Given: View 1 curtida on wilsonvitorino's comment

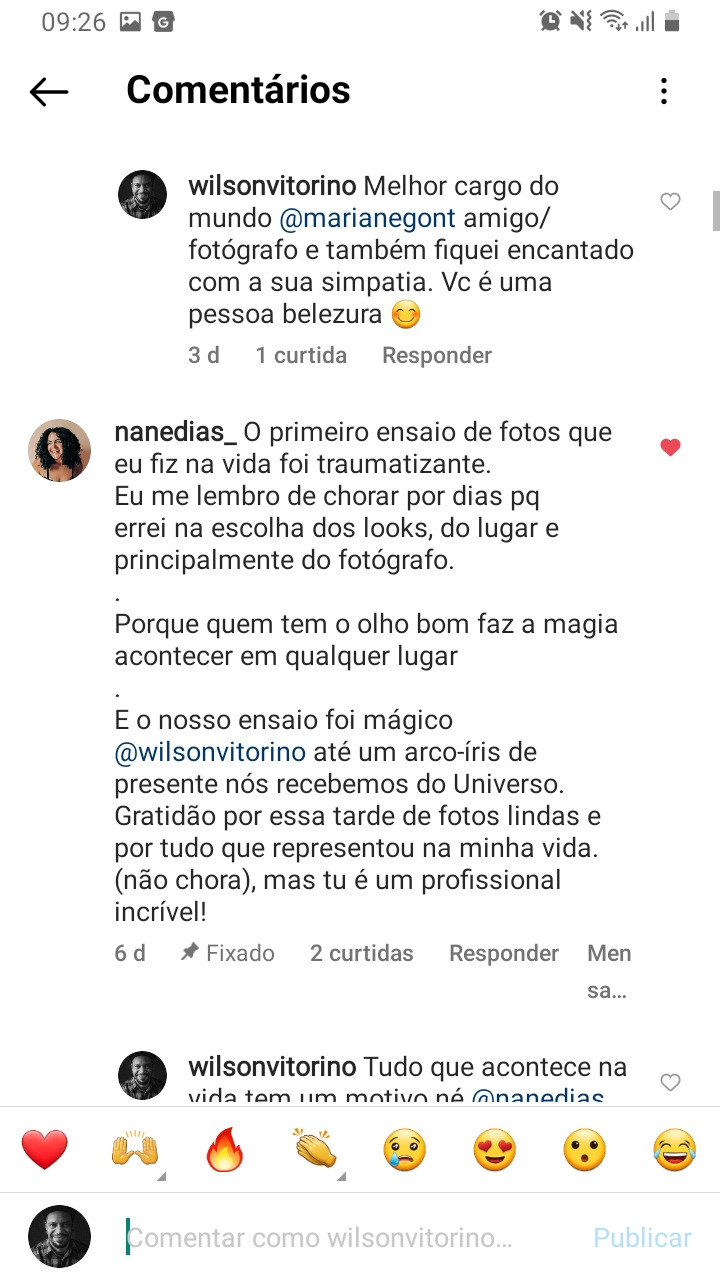Looking at the screenshot, I should 301,355.
